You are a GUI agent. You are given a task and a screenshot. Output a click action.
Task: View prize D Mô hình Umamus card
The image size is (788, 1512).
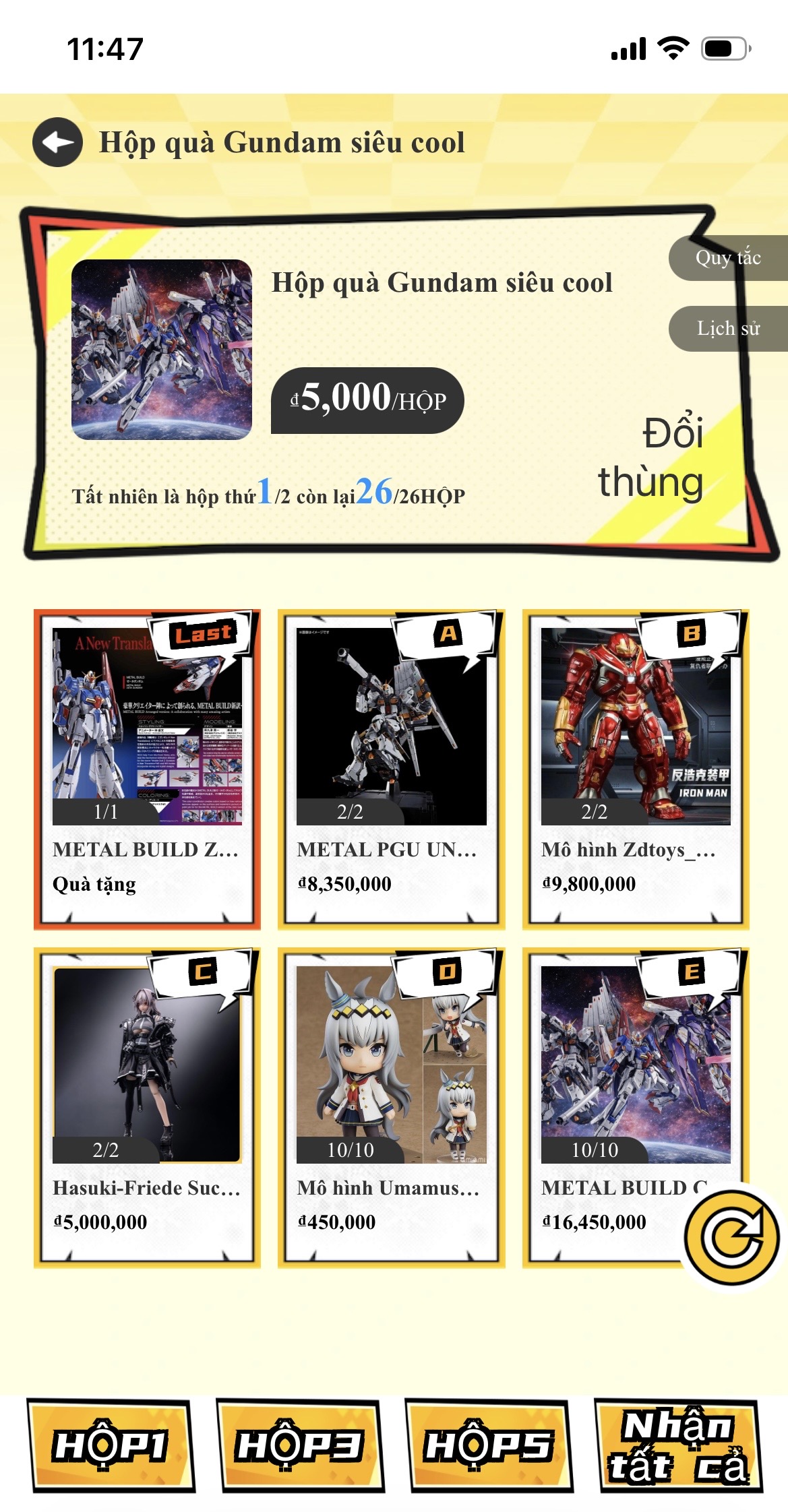[x=391, y=1107]
